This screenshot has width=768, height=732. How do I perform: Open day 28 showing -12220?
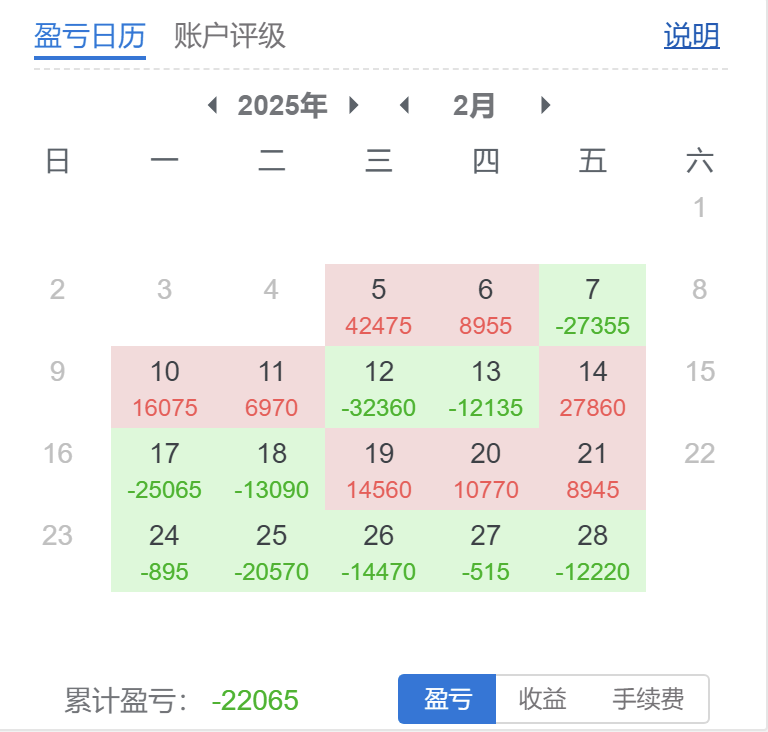(x=592, y=551)
